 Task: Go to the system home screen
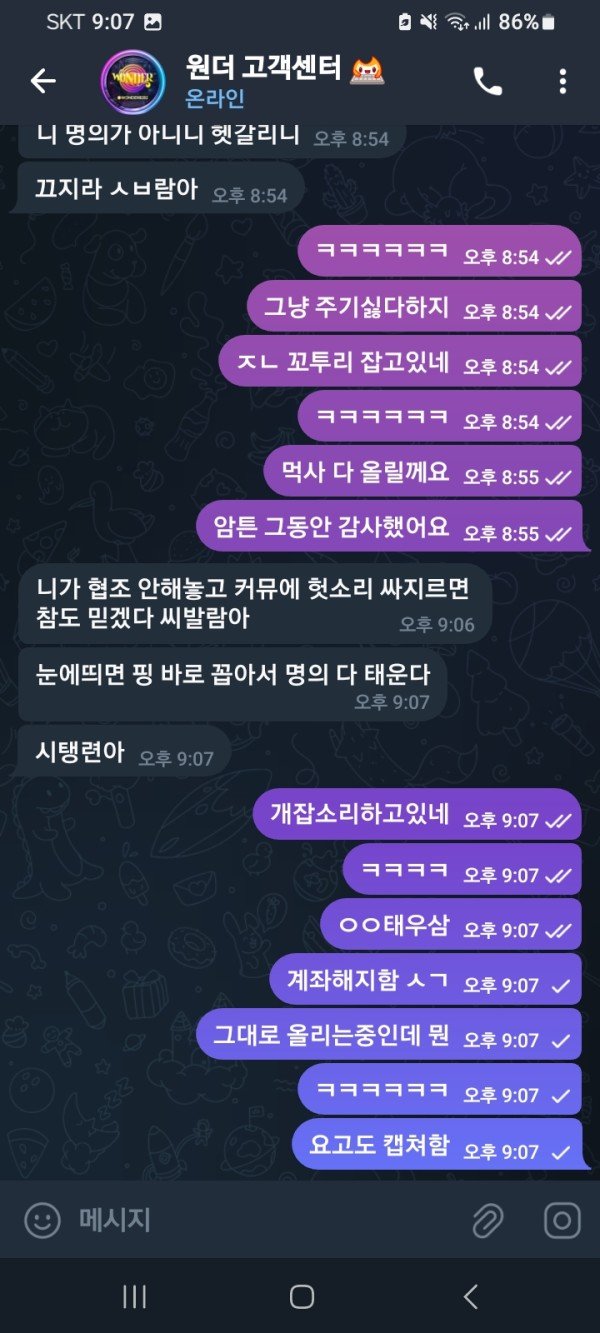(301, 1297)
